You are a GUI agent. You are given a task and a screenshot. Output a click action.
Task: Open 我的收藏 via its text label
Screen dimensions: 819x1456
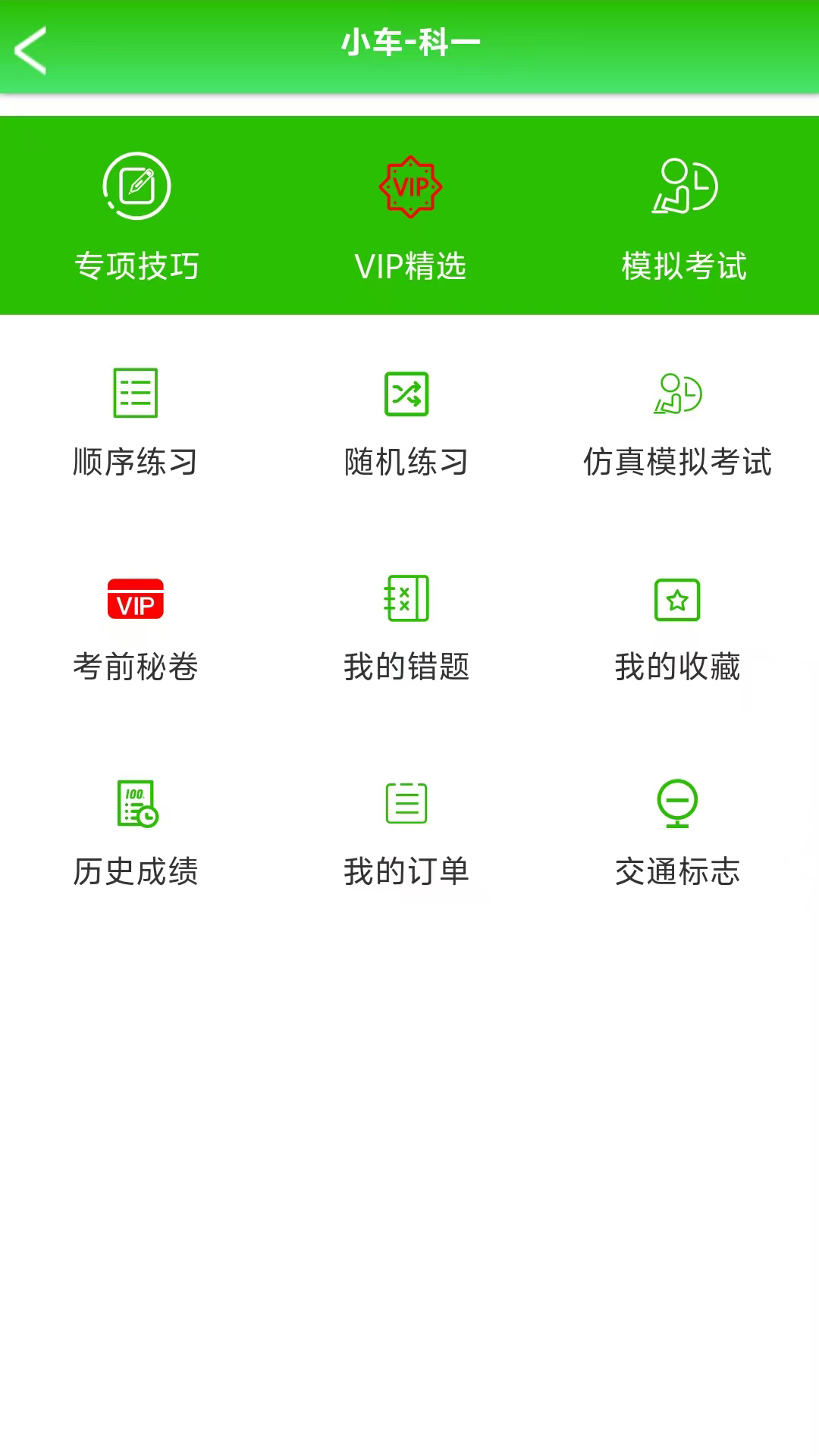coord(678,666)
